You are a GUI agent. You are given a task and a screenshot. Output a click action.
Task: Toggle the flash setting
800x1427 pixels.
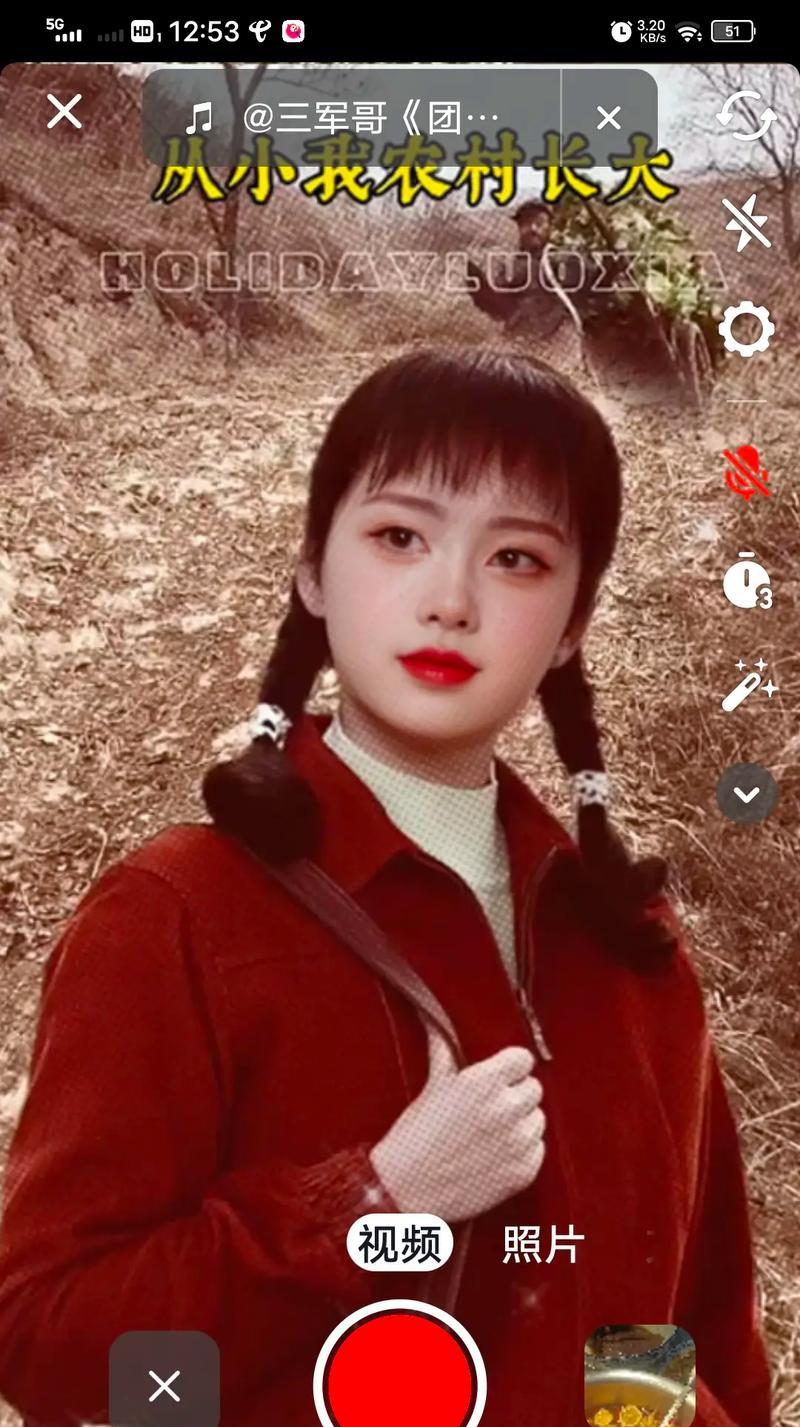[x=747, y=224]
